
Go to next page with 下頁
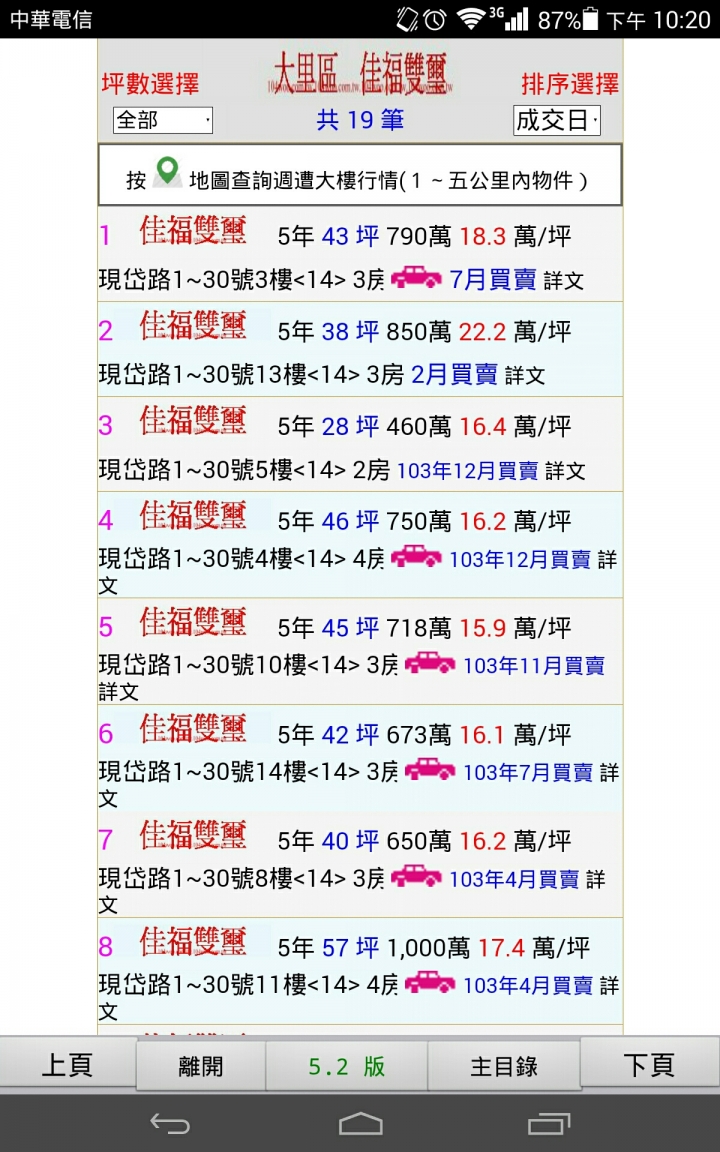(649, 1064)
